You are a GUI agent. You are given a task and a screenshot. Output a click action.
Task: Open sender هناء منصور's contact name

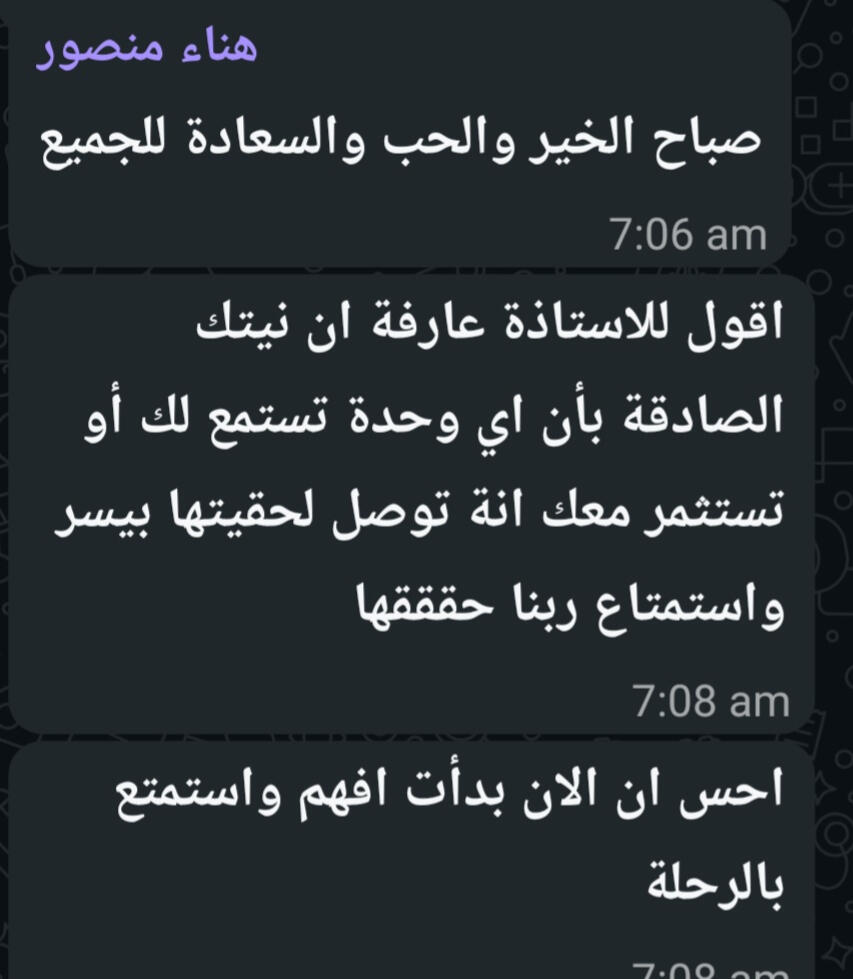click(147, 48)
